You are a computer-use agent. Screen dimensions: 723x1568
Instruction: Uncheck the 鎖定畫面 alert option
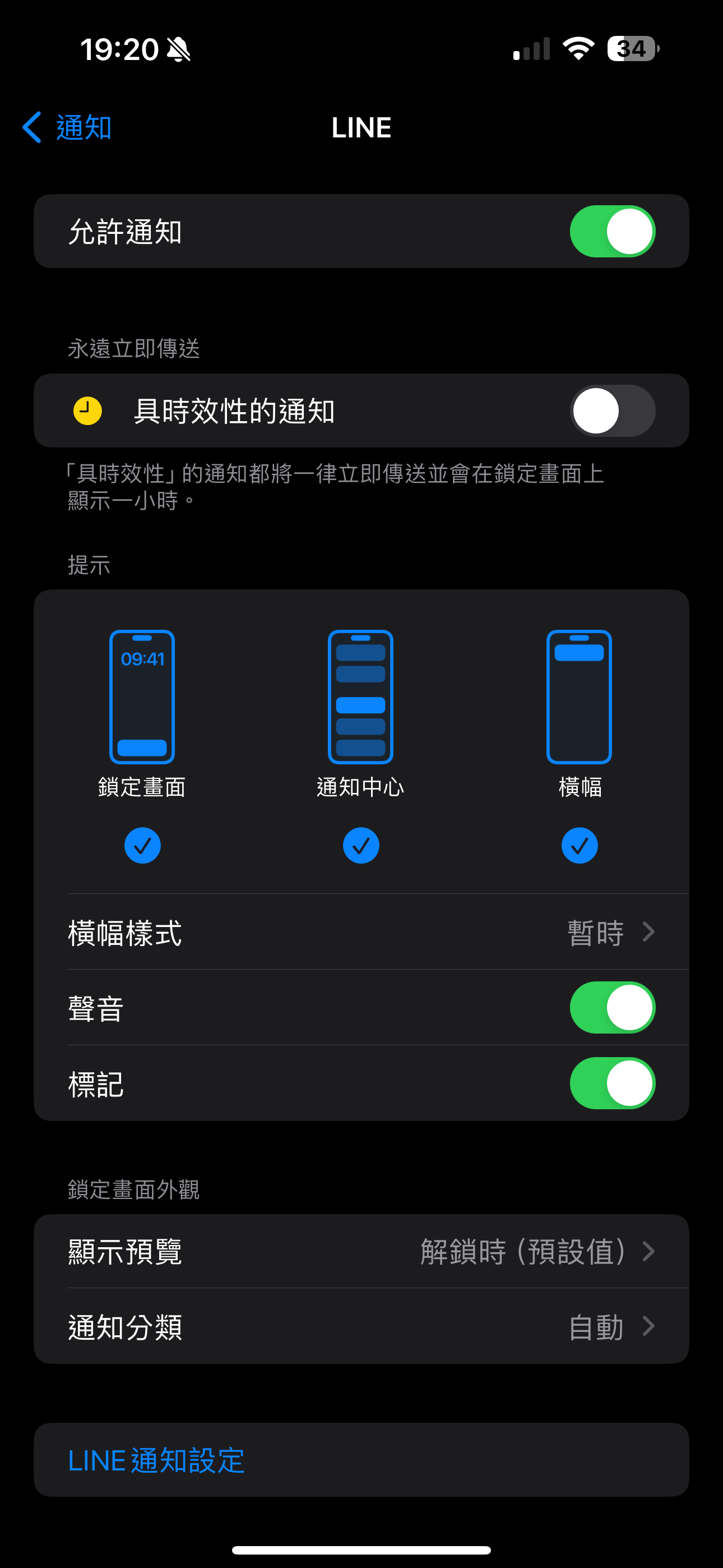[142, 846]
